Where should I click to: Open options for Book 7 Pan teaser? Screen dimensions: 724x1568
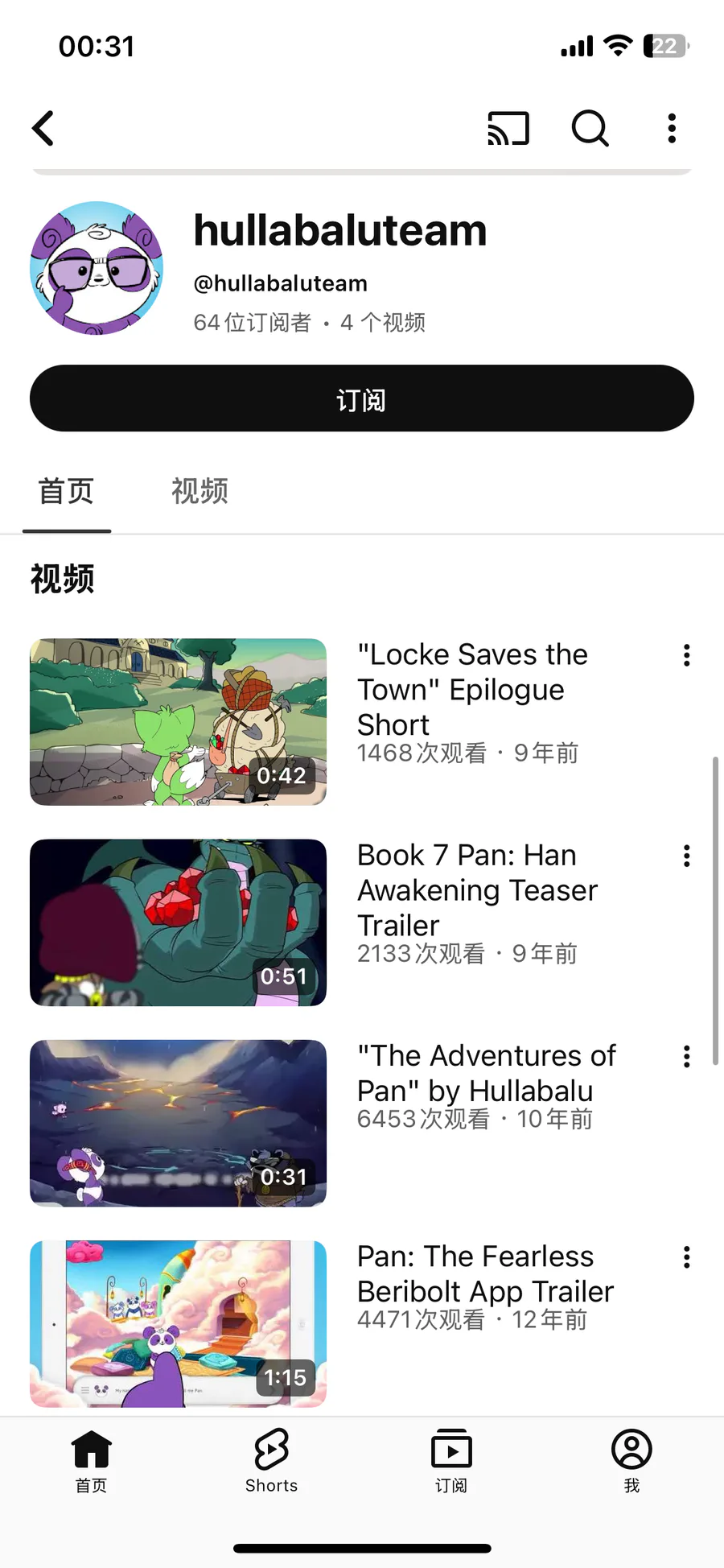[x=686, y=856]
